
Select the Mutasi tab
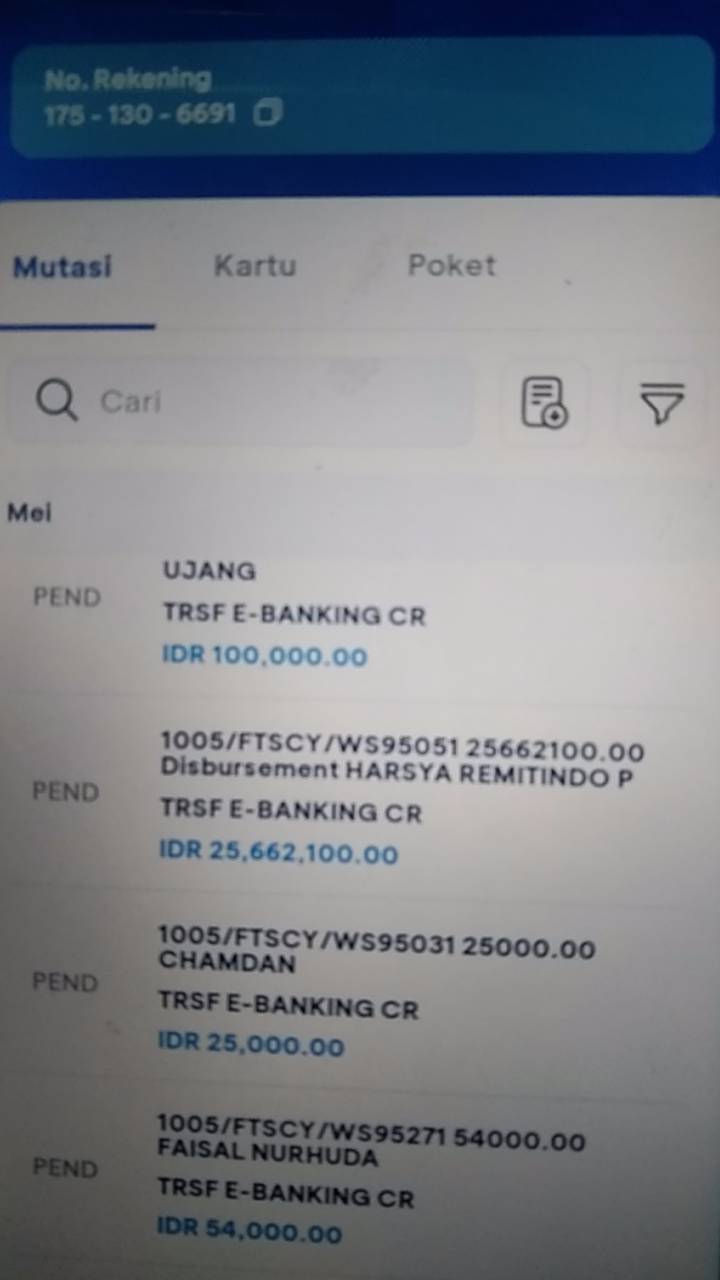(x=62, y=267)
